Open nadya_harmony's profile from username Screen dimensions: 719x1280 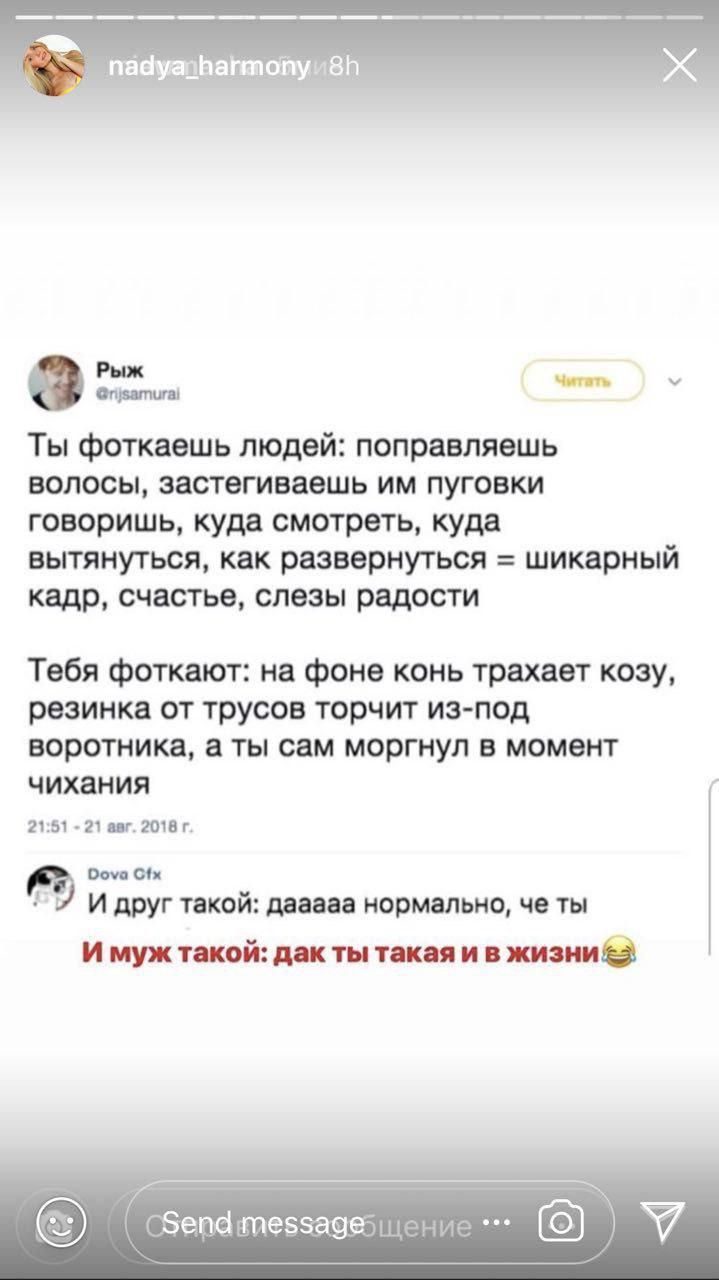(x=208, y=67)
